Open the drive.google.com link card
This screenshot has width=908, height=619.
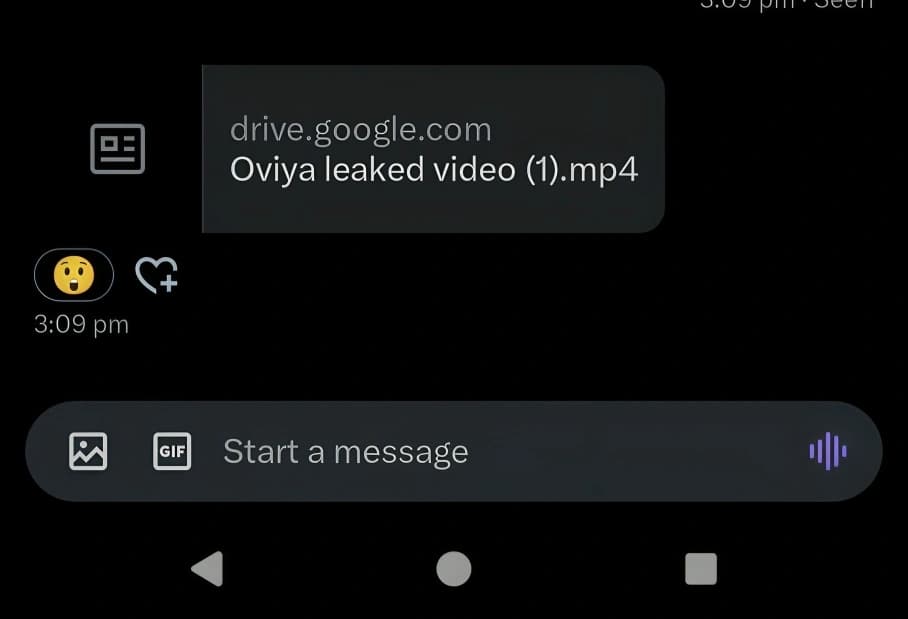tap(433, 150)
